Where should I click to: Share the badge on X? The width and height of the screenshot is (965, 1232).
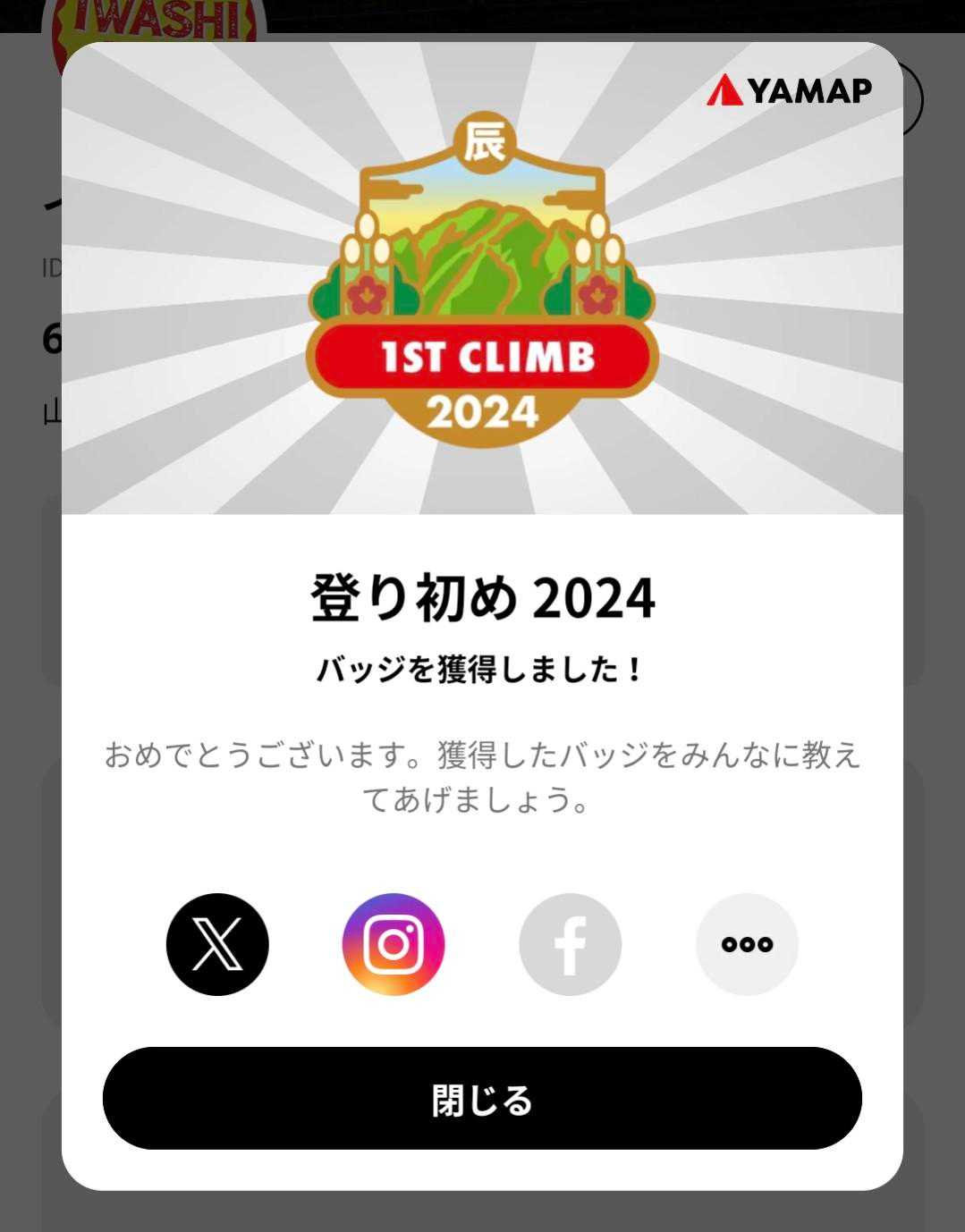tap(217, 944)
